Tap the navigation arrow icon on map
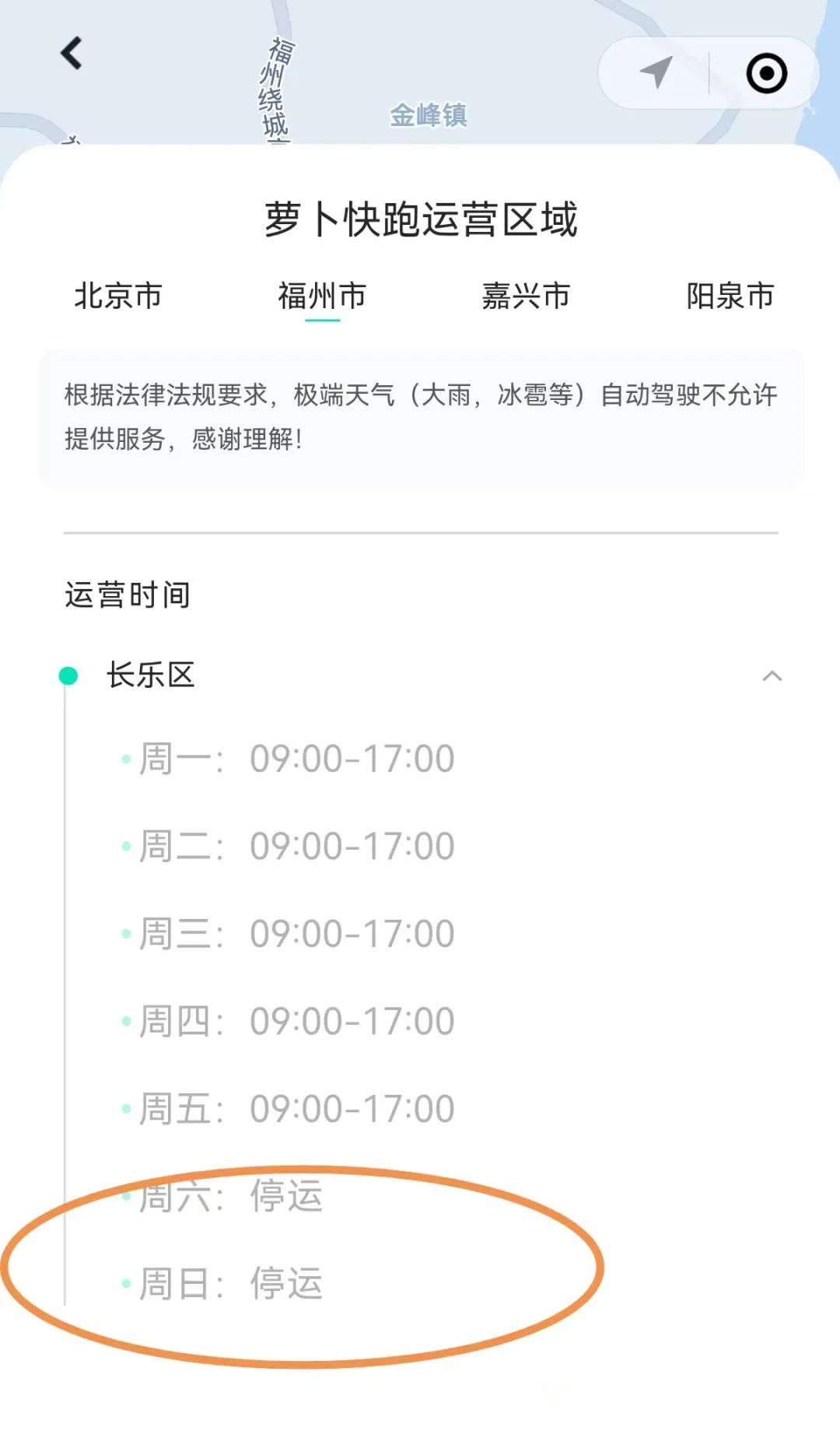 [x=656, y=72]
